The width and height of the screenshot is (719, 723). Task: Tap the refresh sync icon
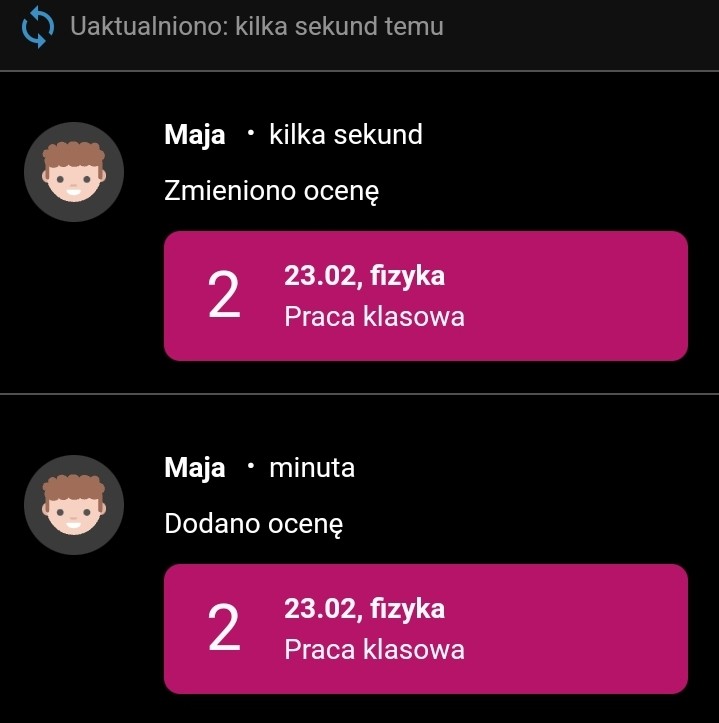pos(37,27)
